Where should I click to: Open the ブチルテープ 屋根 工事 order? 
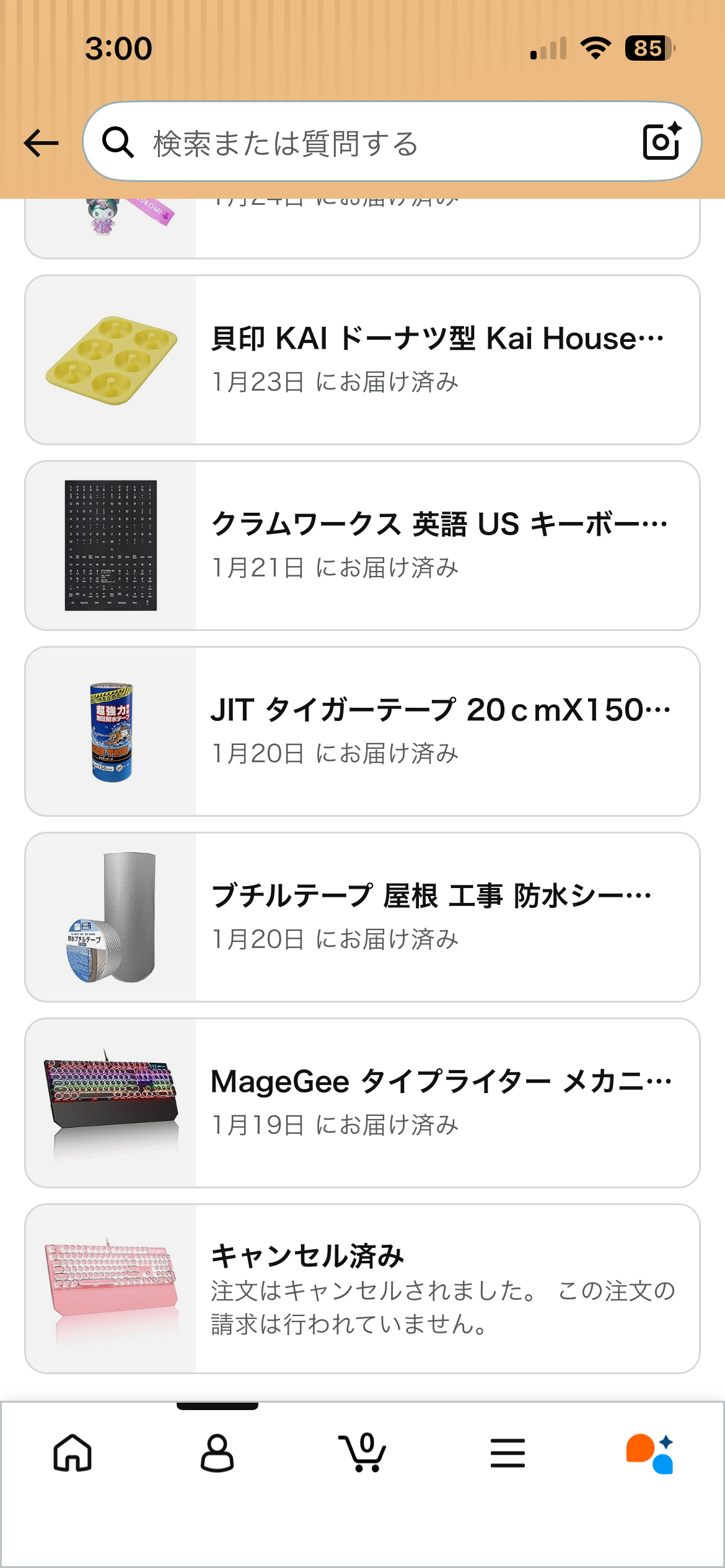362,917
